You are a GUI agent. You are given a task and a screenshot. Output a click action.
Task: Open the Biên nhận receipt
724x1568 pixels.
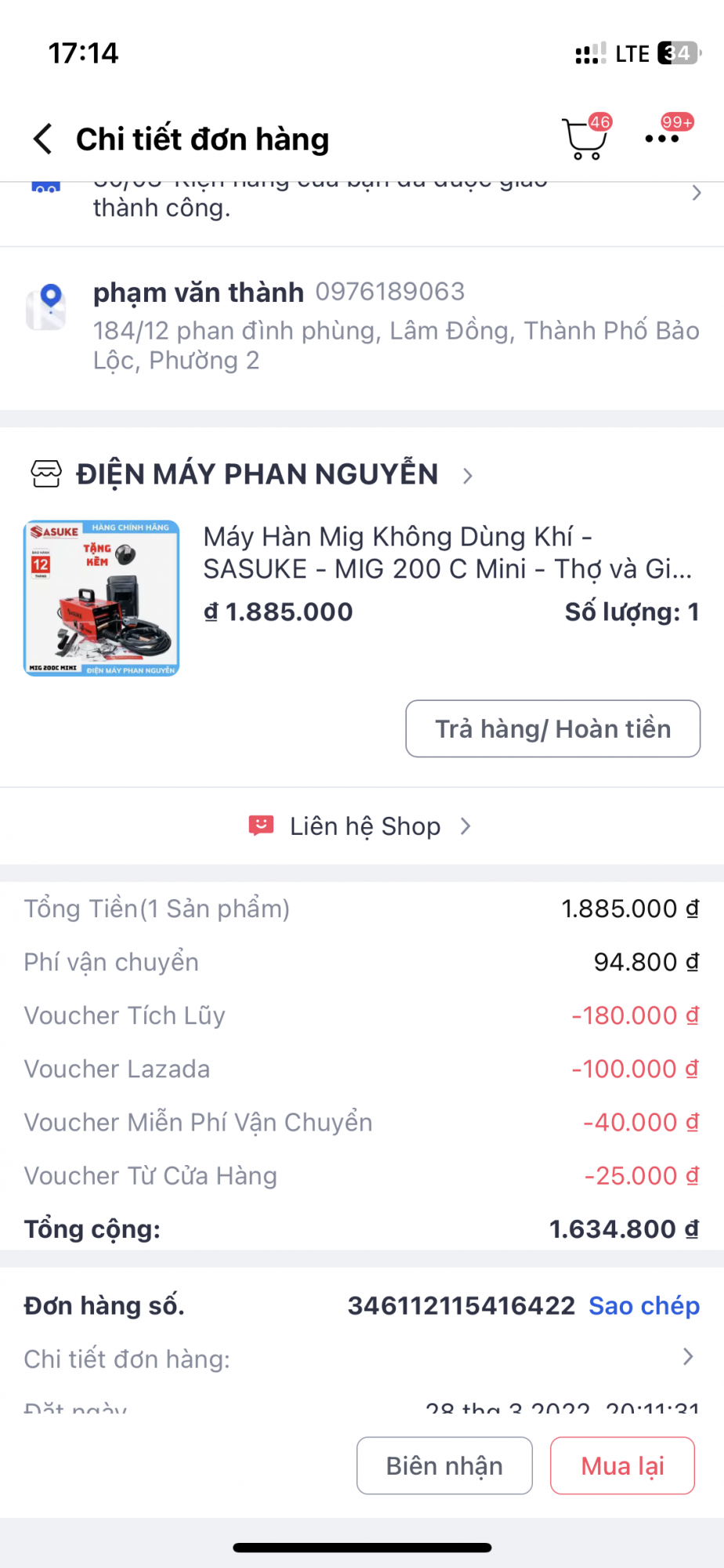tap(444, 1465)
